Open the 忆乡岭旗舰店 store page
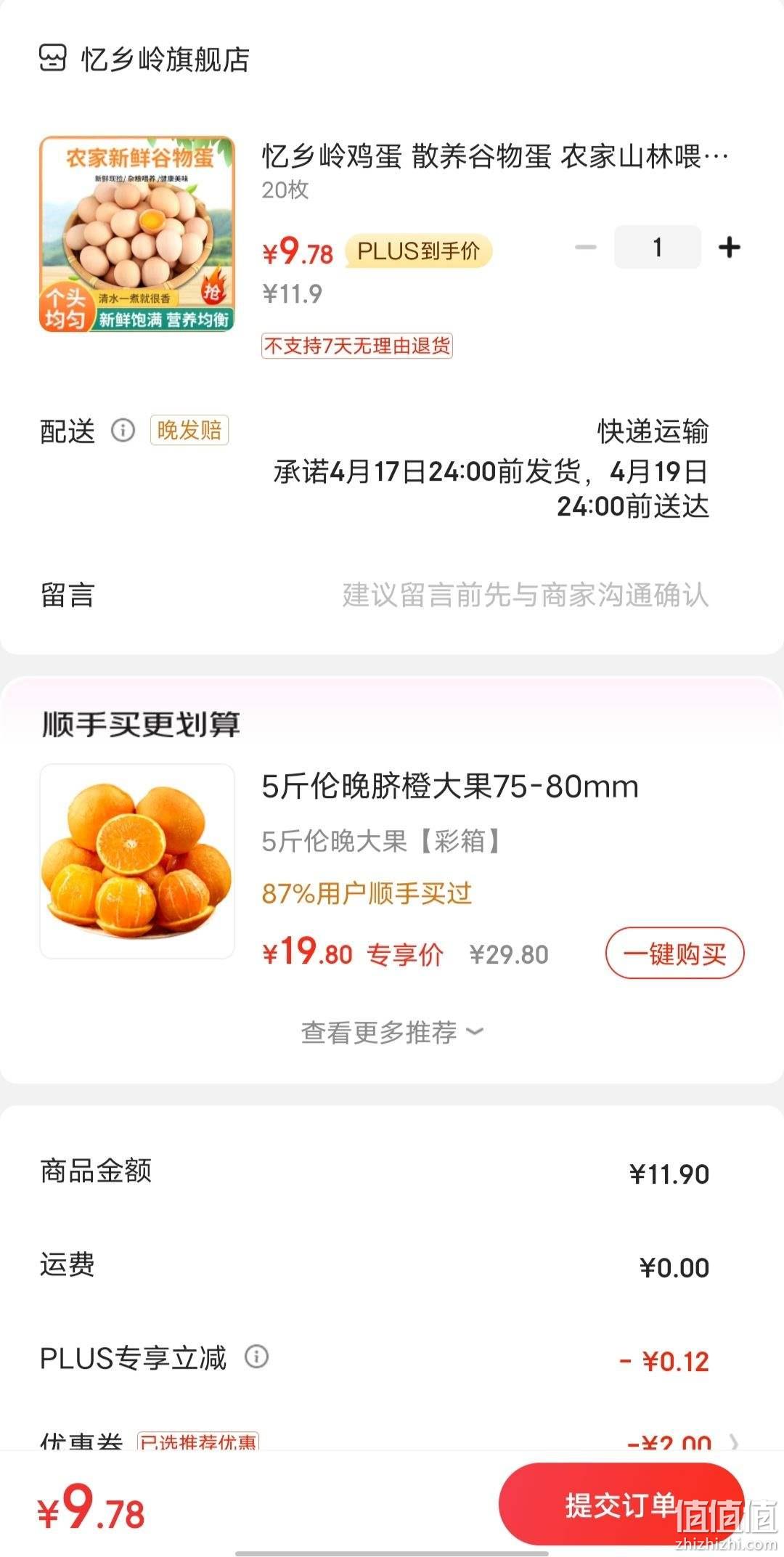The width and height of the screenshot is (784, 1557). (144, 59)
